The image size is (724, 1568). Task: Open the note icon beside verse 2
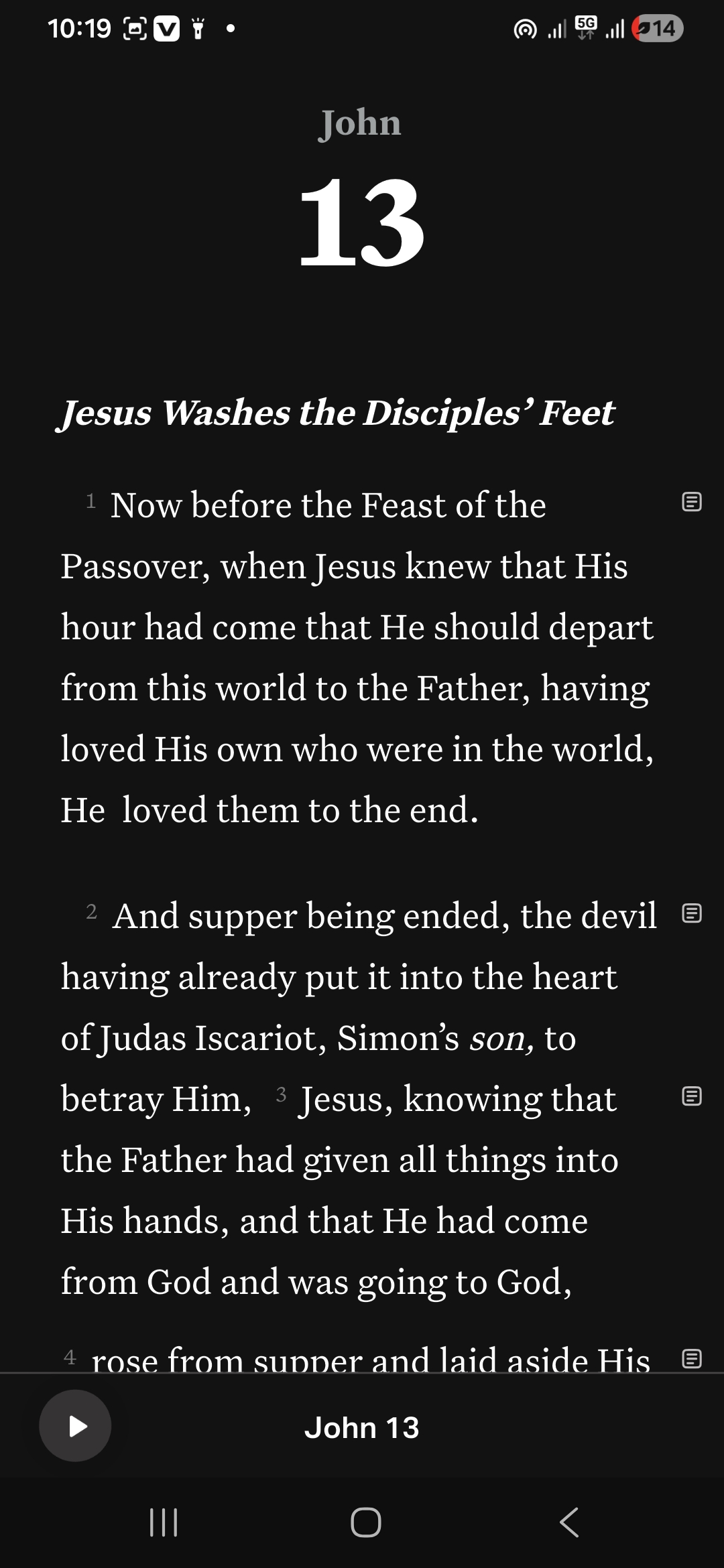(691, 913)
